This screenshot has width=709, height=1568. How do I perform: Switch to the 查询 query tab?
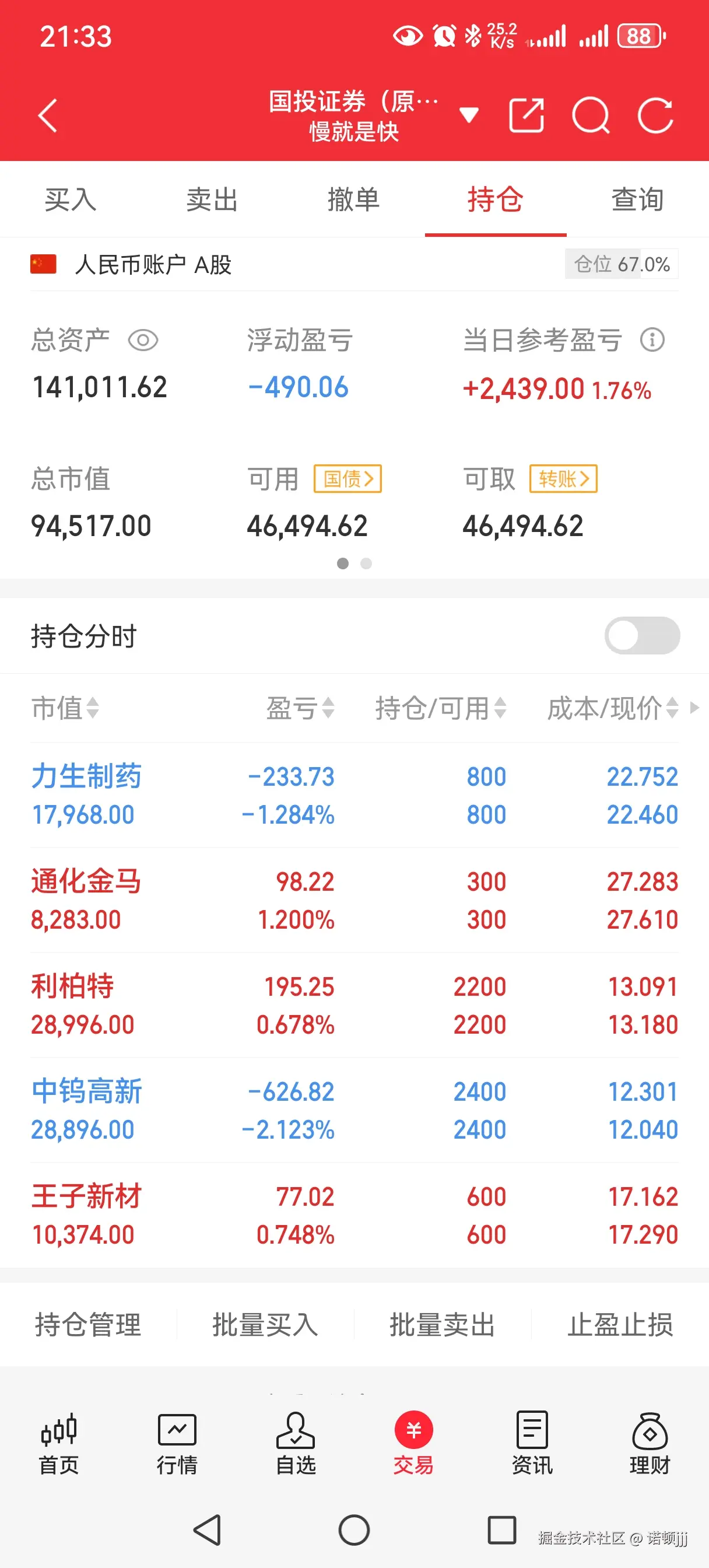(x=637, y=199)
